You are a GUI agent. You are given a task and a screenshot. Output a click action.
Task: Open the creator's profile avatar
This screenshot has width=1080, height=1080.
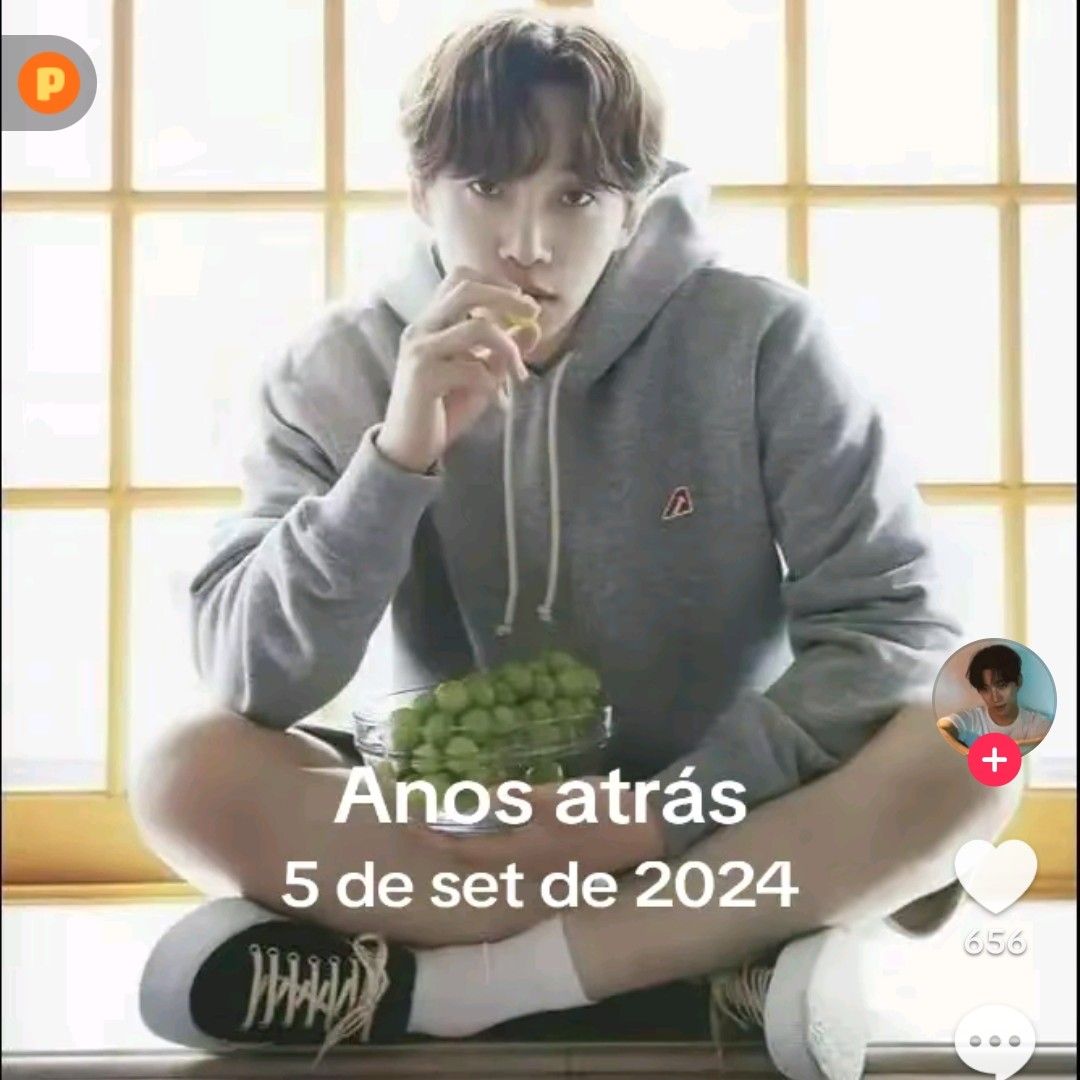994,696
